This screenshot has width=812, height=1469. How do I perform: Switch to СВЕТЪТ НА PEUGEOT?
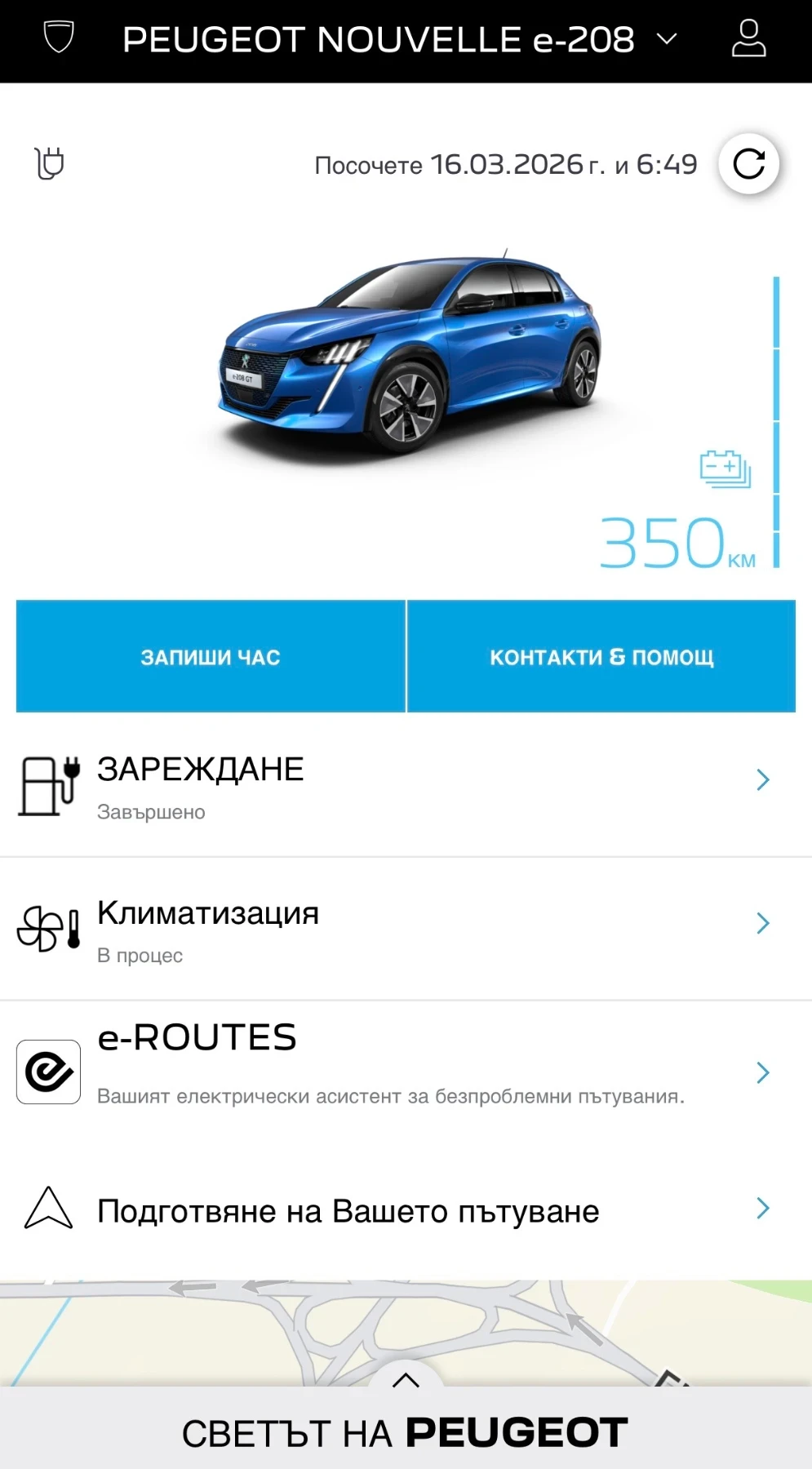click(406, 1433)
